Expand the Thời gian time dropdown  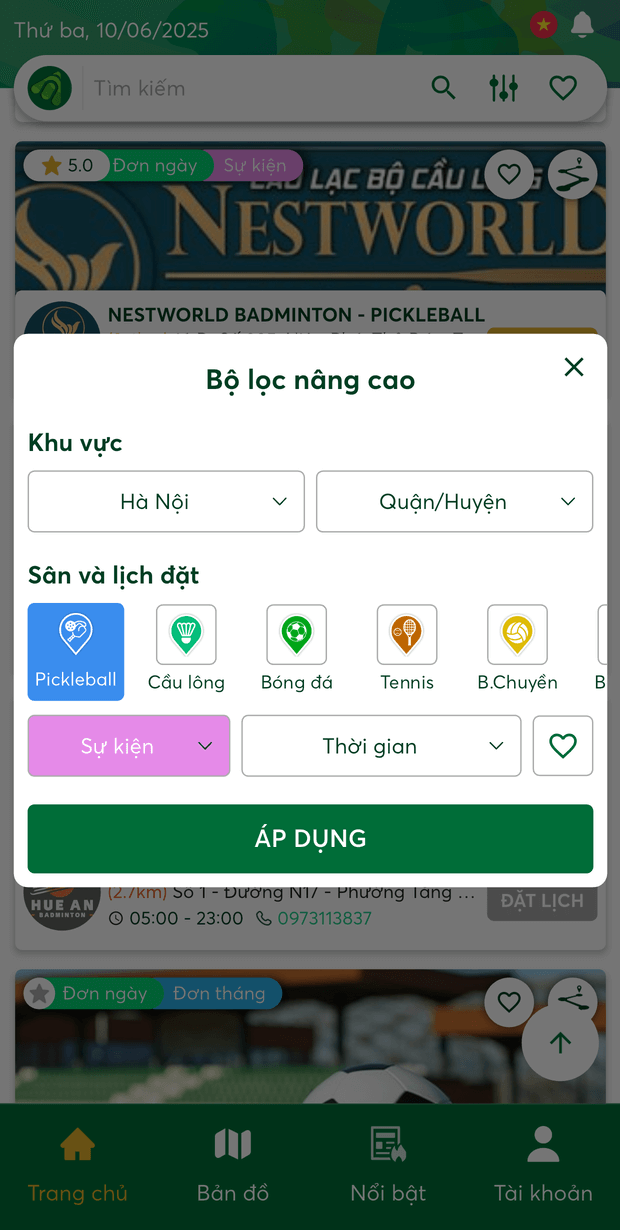tap(381, 746)
